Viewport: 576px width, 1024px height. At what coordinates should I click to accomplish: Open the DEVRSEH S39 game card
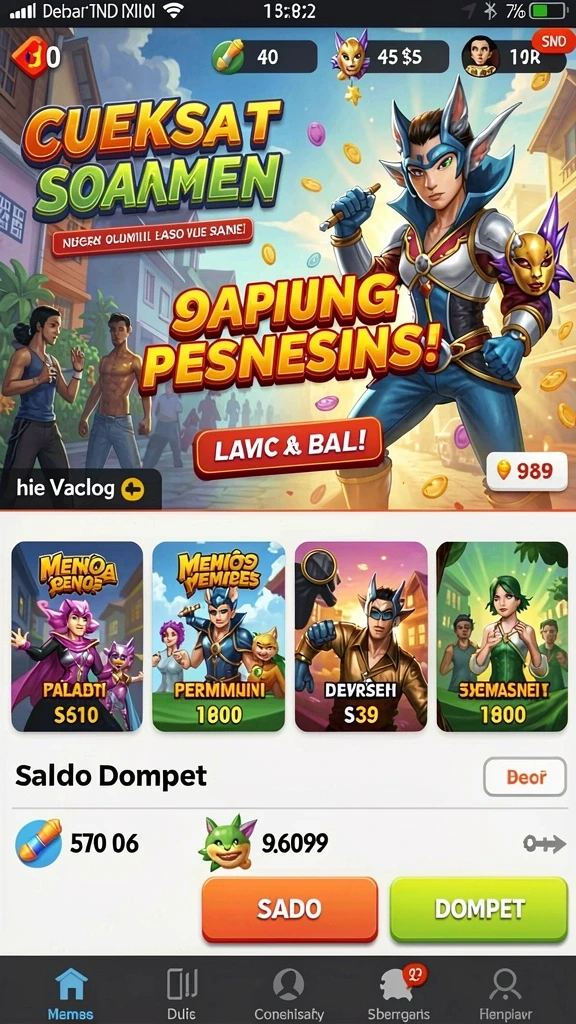(x=360, y=636)
